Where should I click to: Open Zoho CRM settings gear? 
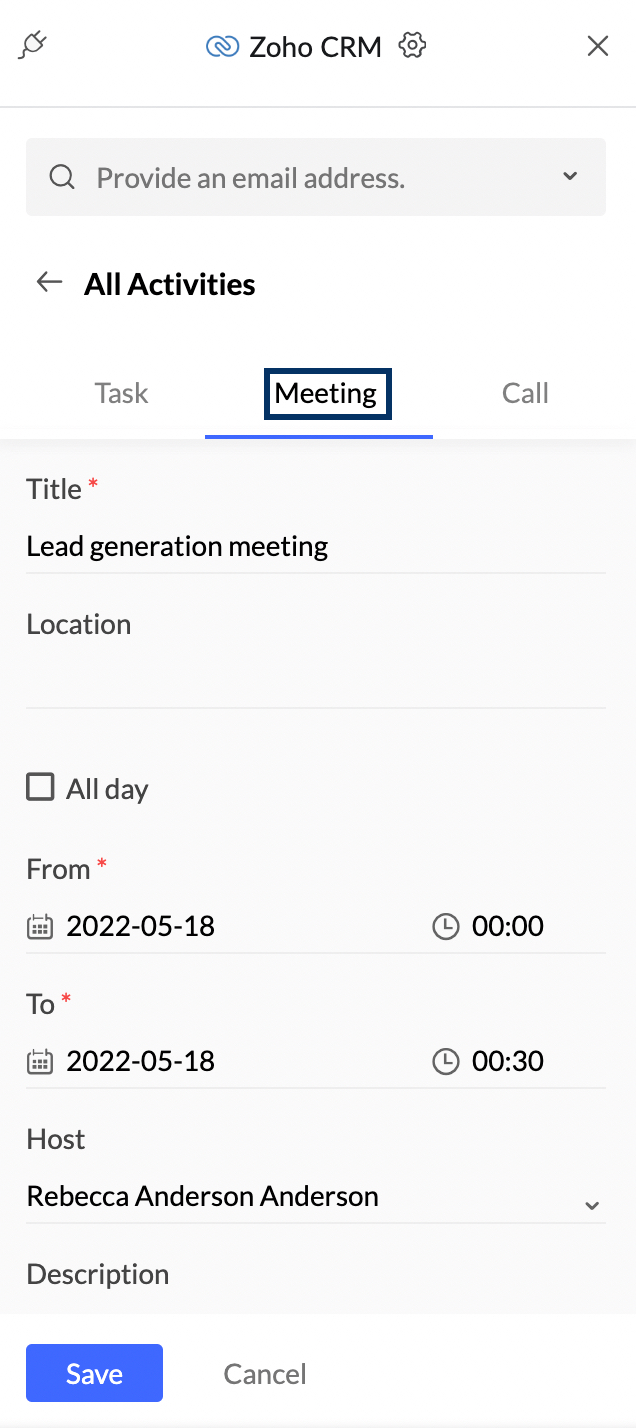[x=412, y=46]
